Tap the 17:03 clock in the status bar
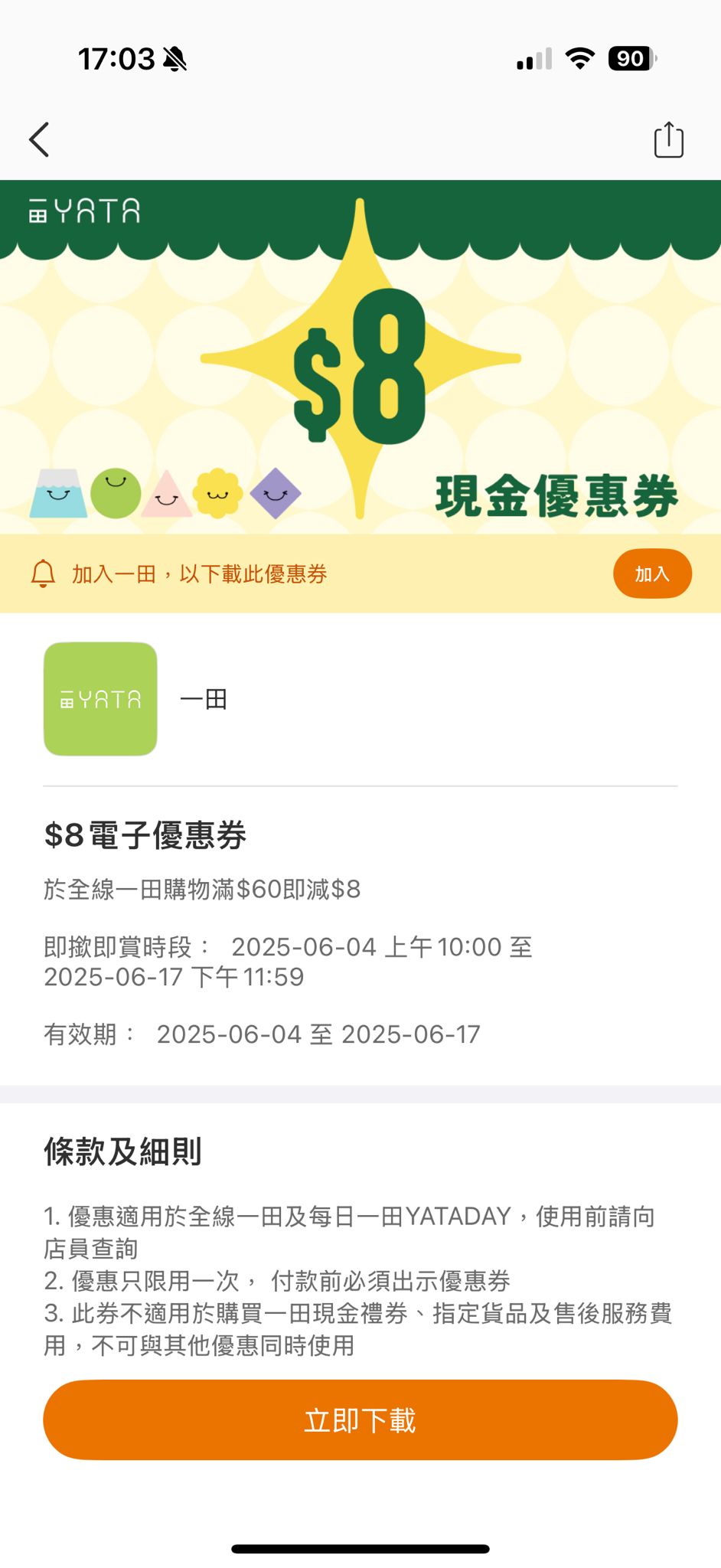This screenshot has width=721, height=1568. pos(115,59)
